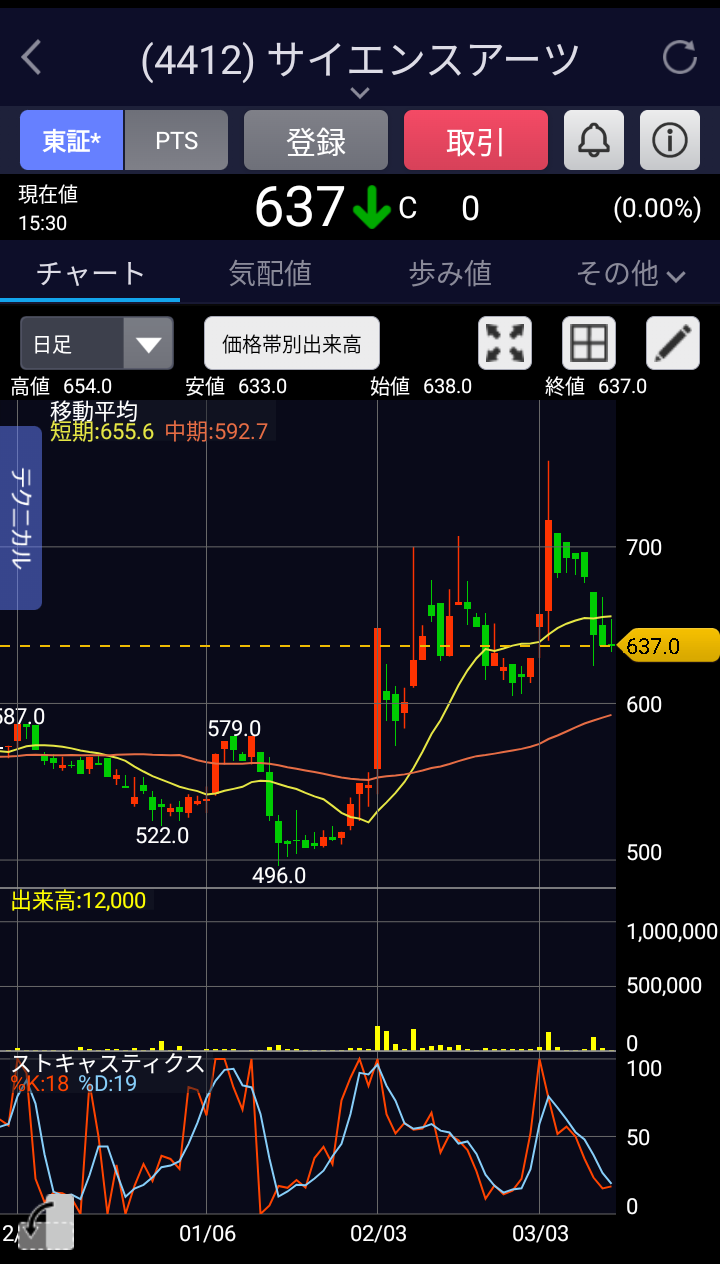720x1264 pixels.
Task: Go back using the top-left arrow
Action: pyautogui.click(x=32, y=57)
